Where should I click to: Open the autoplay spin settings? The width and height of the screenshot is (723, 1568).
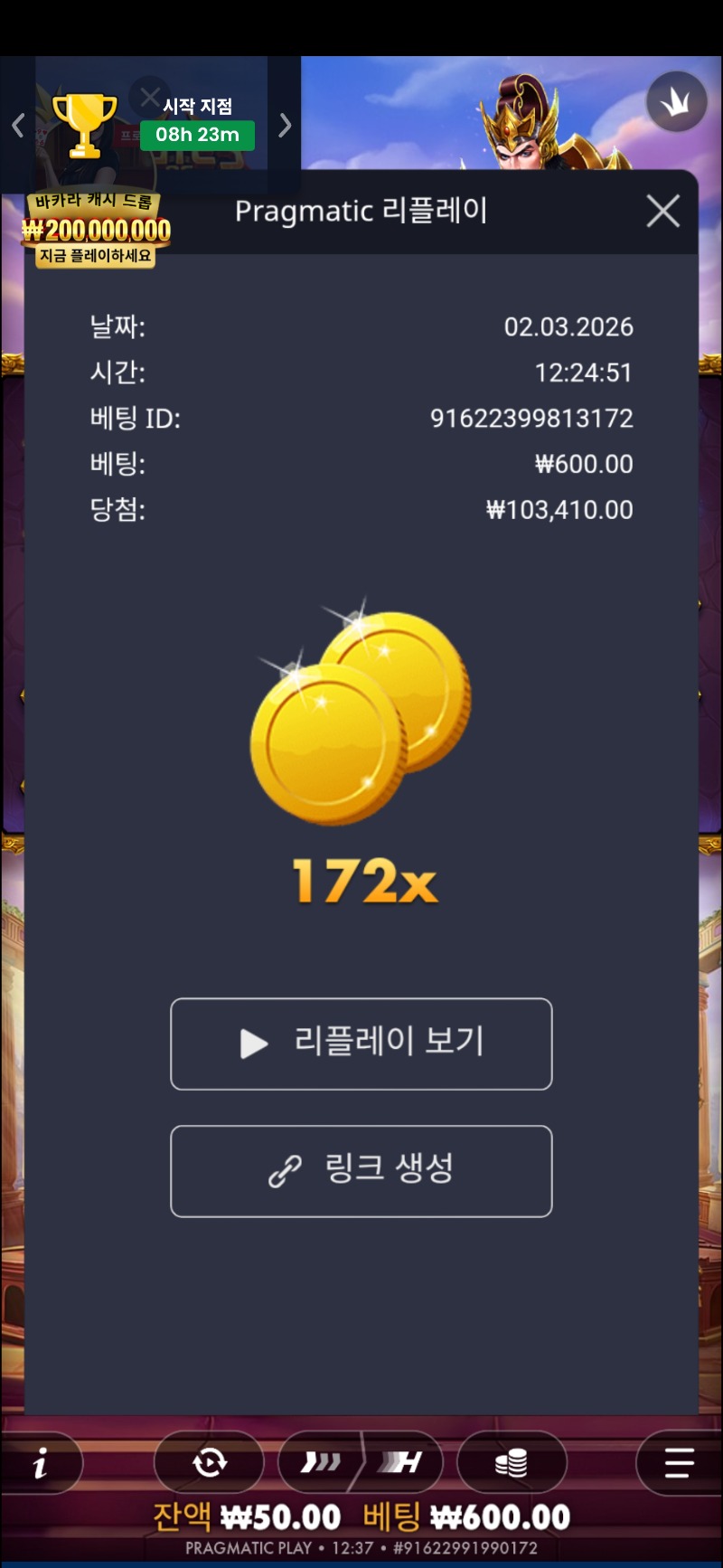click(x=209, y=1462)
